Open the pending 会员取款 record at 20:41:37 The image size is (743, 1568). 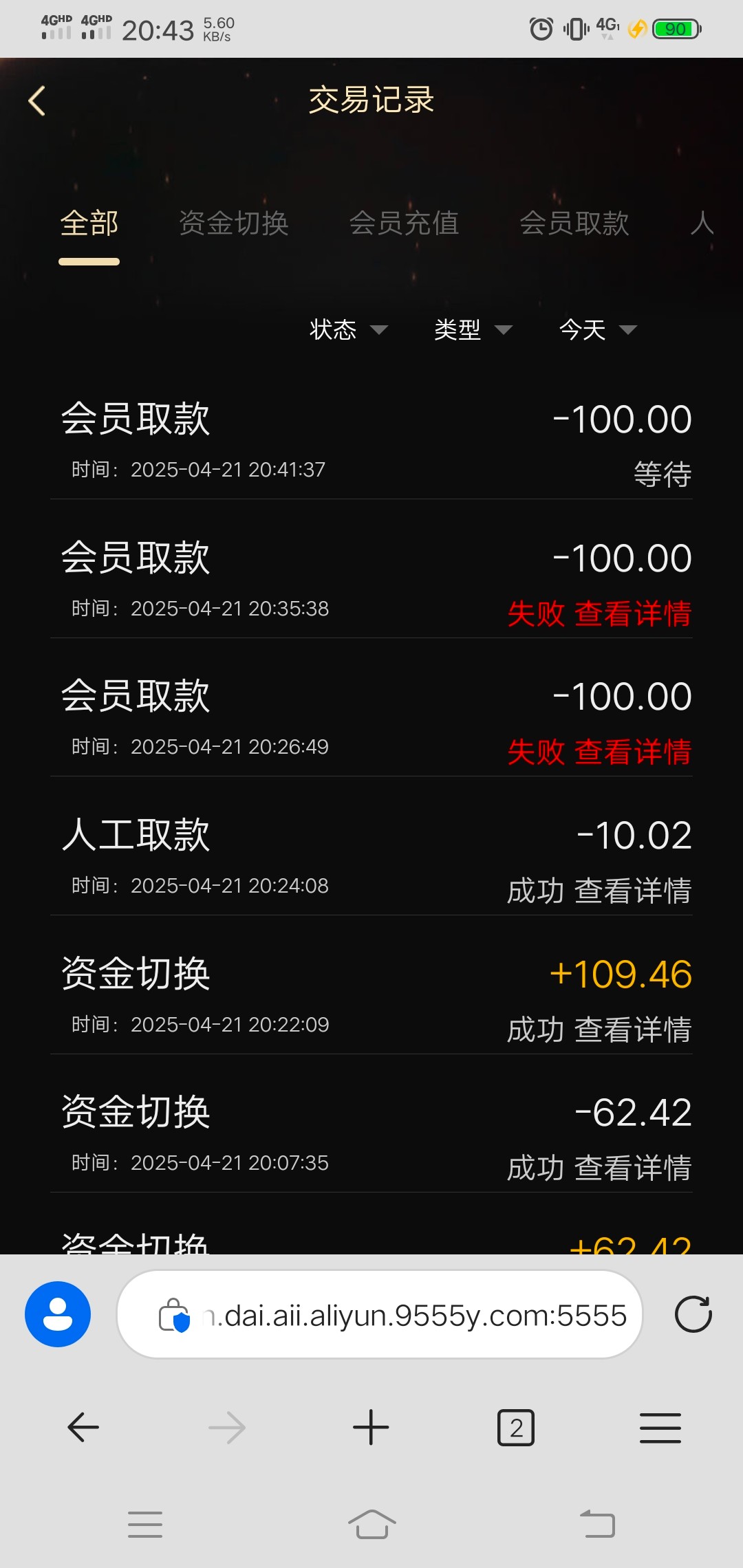(371, 440)
